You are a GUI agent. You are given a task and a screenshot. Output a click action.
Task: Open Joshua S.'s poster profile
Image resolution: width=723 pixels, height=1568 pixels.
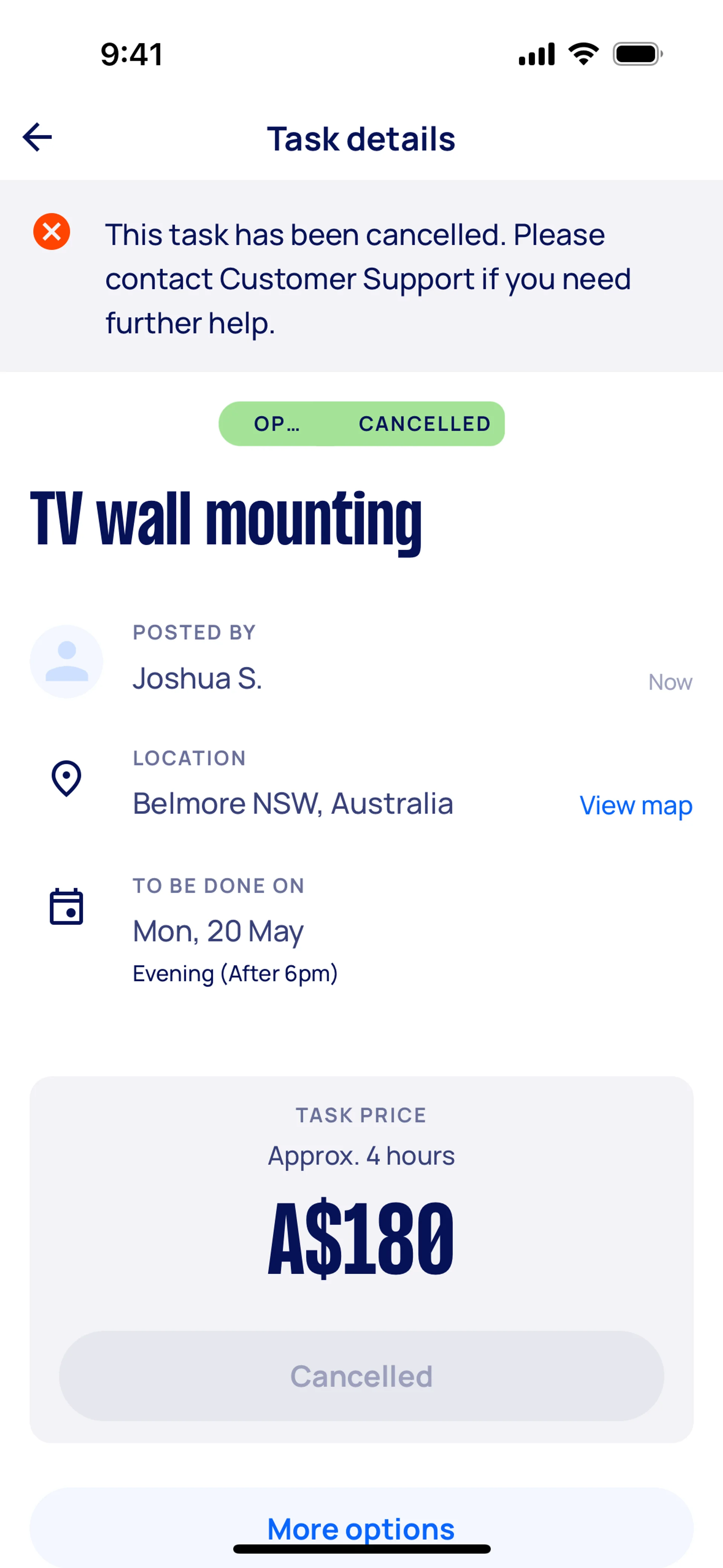click(x=197, y=677)
